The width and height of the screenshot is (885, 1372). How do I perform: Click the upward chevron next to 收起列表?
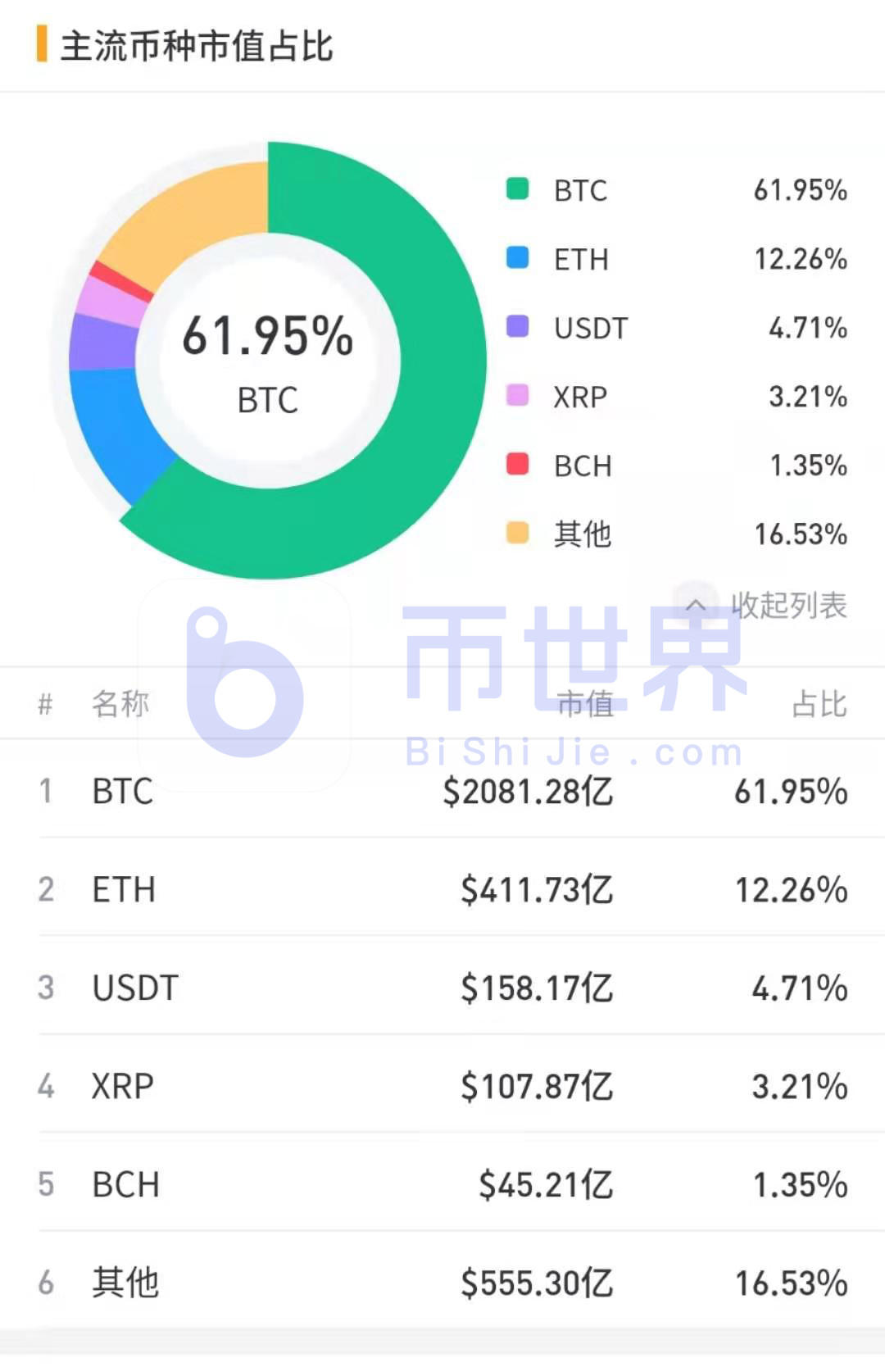tap(697, 604)
